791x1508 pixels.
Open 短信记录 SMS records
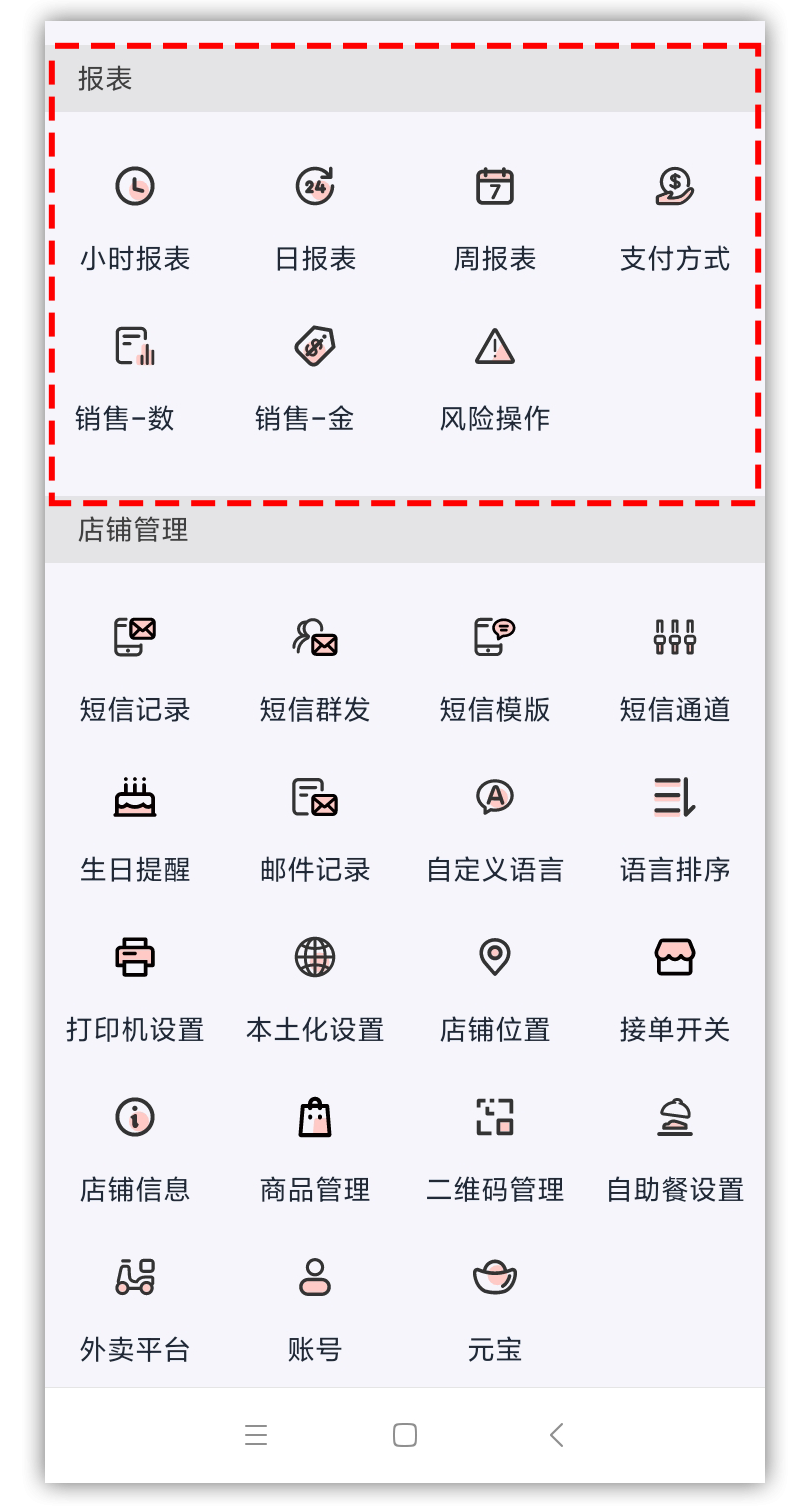click(135, 670)
